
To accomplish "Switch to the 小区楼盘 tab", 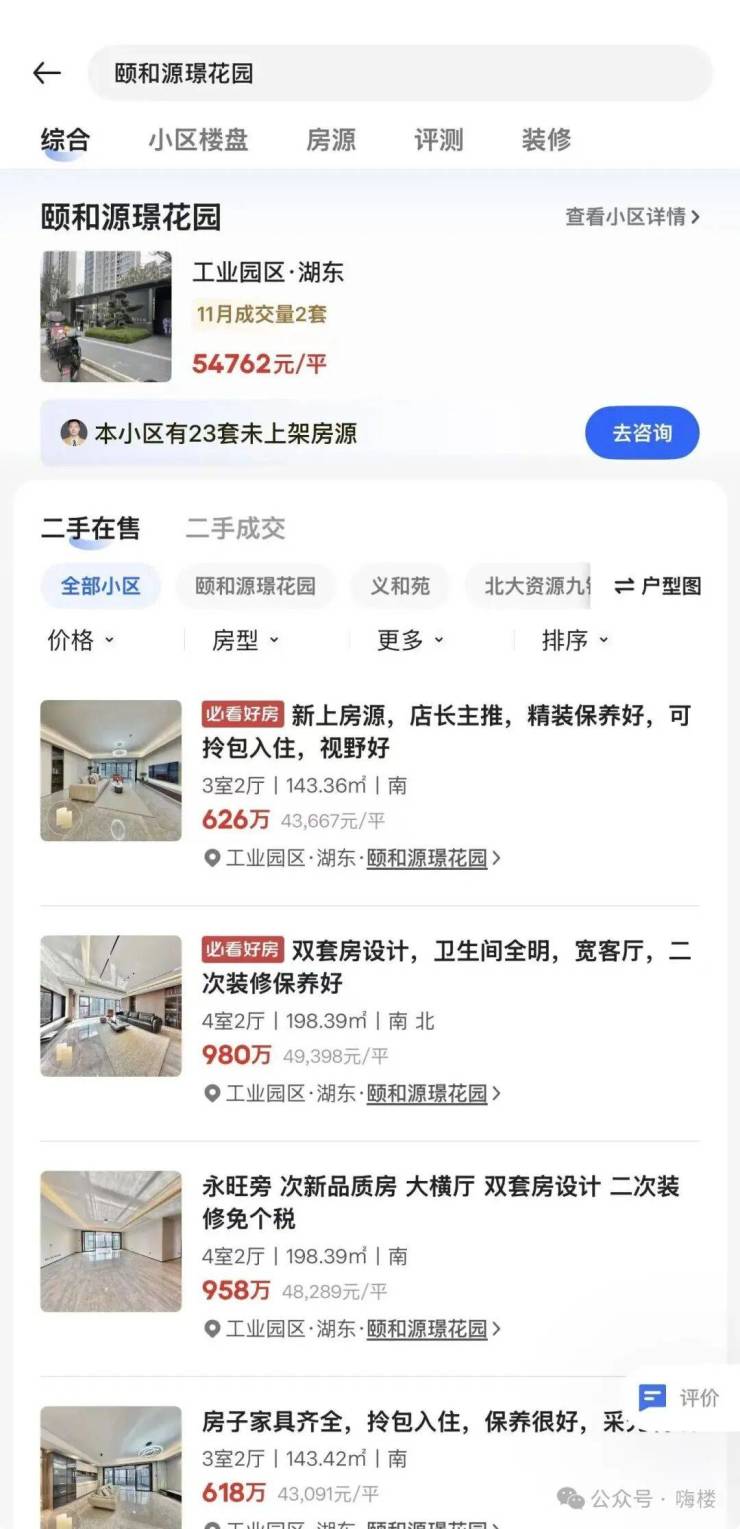I will coord(198,140).
